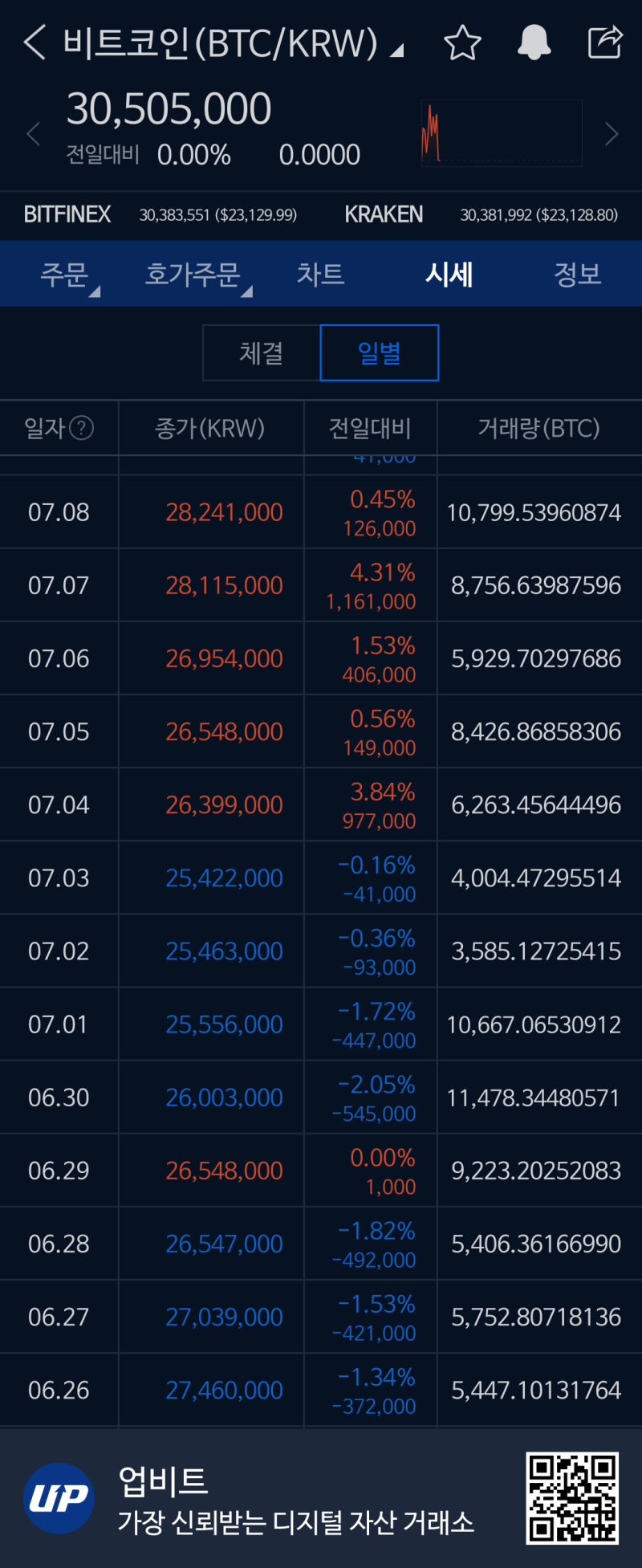Viewport: 642px width, 1568px height.
Task: Select the 일별 daily view
Action: (379, 352)
